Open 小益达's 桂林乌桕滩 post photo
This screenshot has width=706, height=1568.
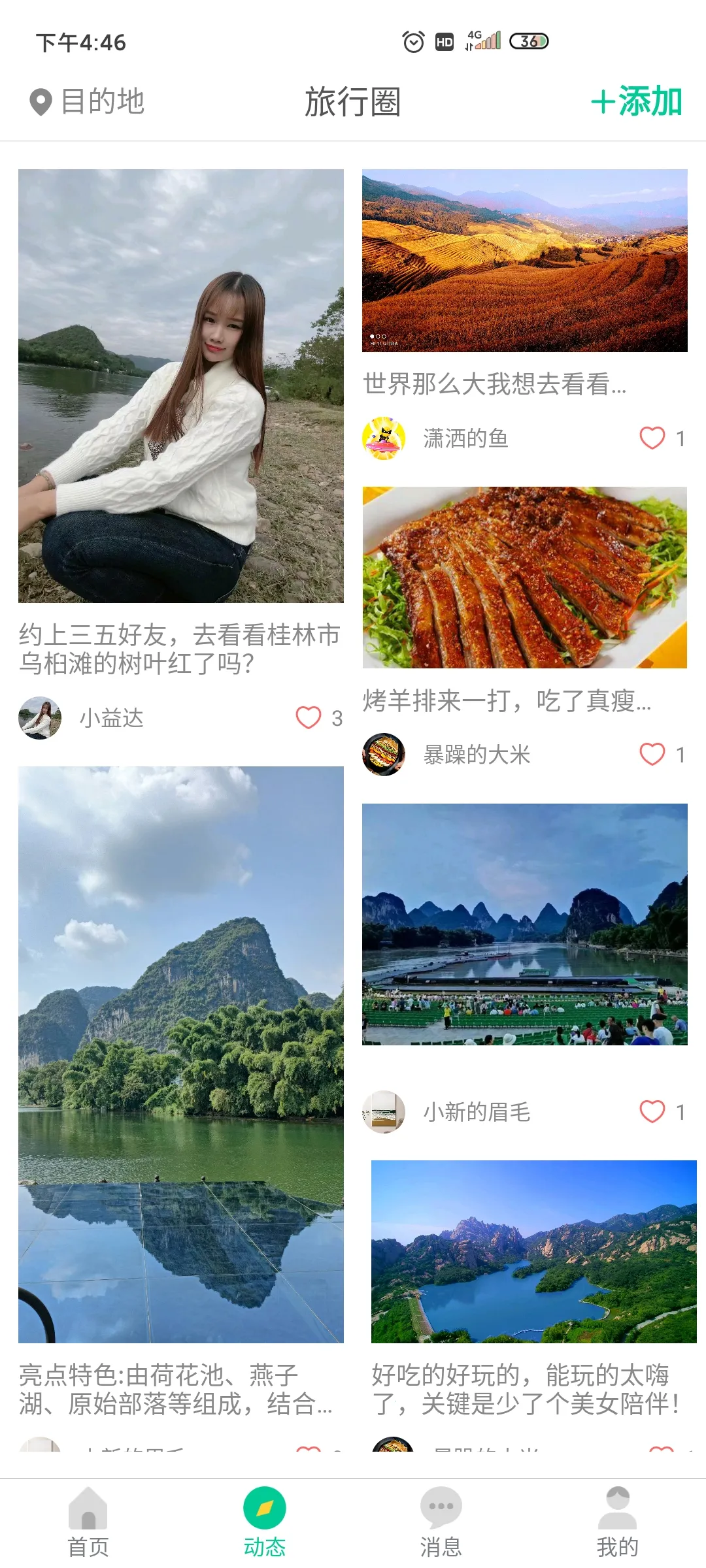click(x=181, y=385)
